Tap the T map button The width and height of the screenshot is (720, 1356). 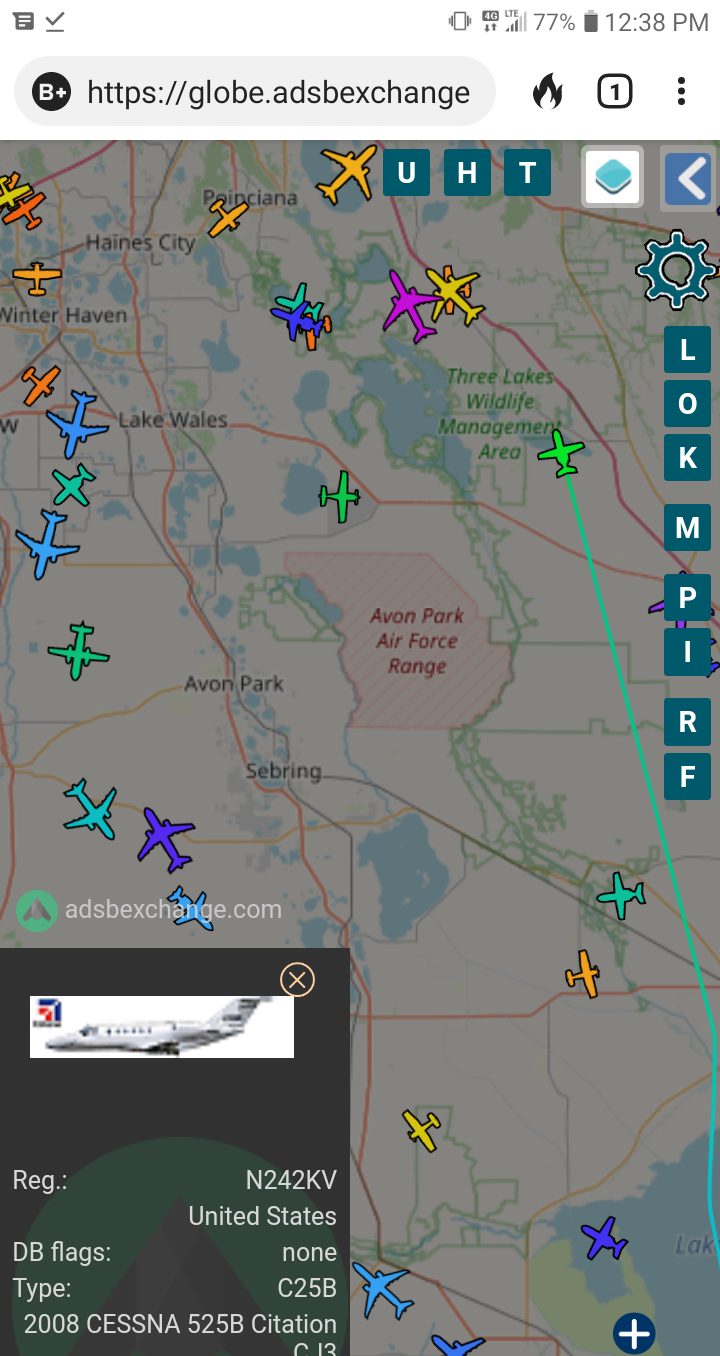coord(528,173)
